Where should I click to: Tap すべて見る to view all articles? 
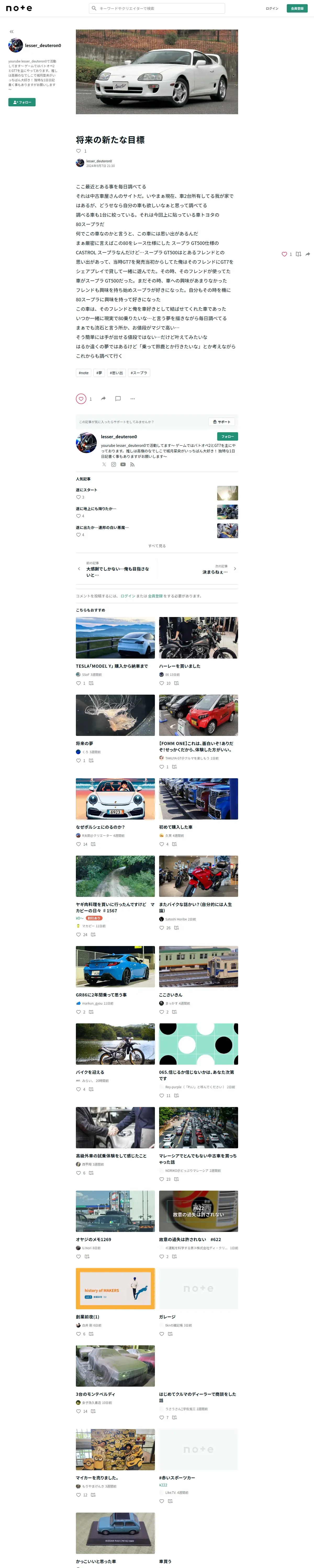157,546
